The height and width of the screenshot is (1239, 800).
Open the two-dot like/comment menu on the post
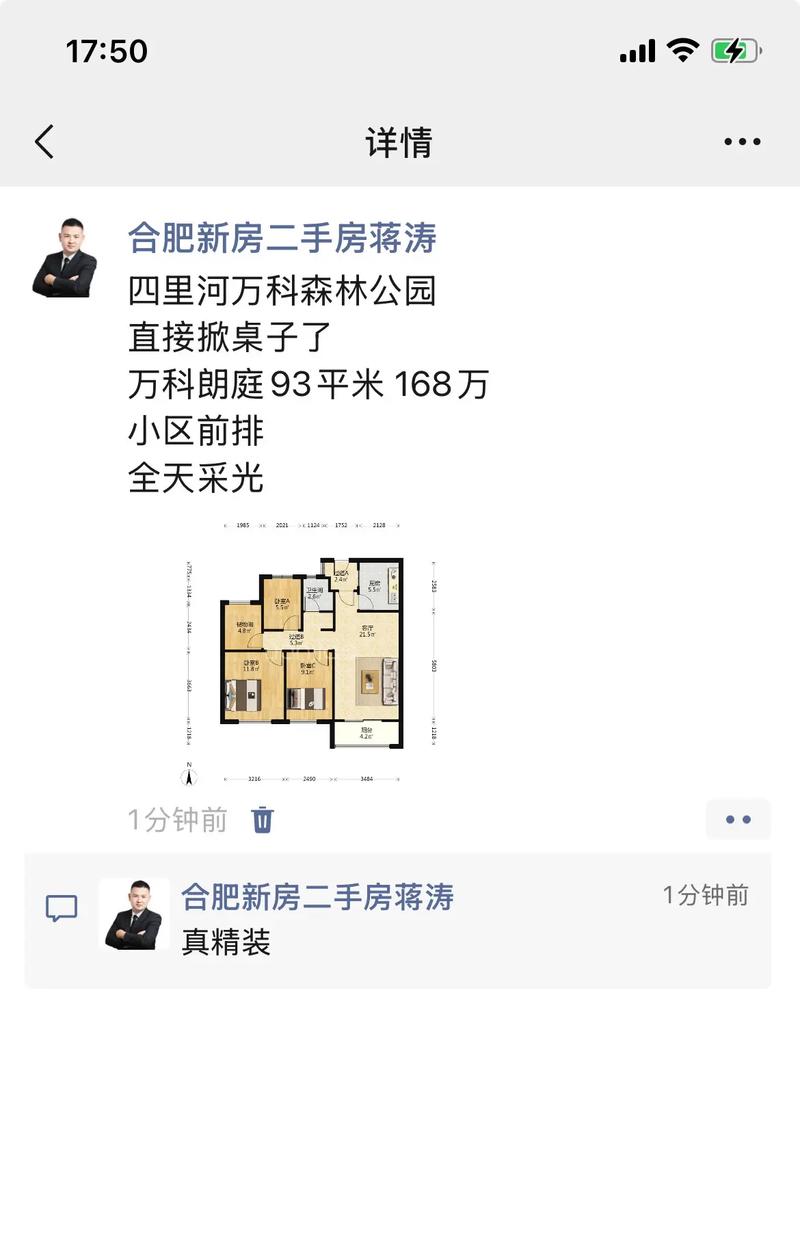coord(738,819)
